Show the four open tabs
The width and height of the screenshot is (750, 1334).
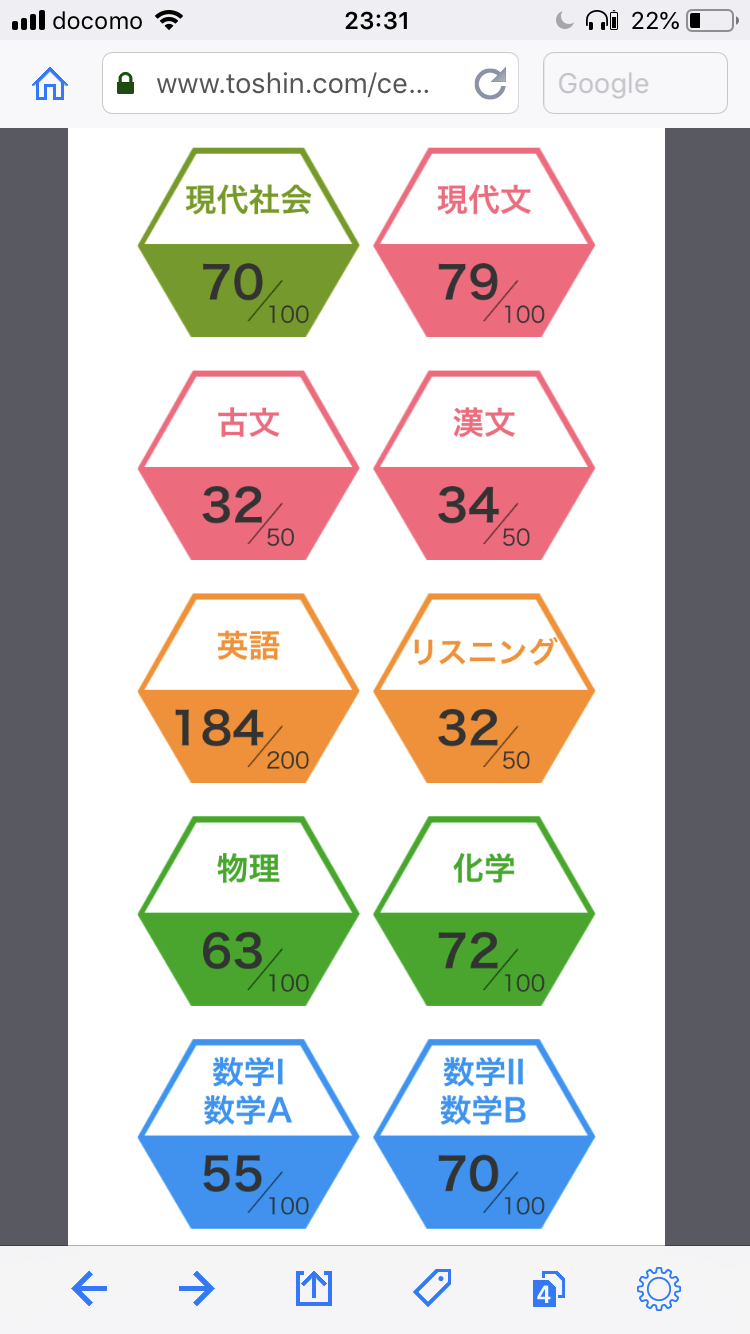click(548, 1290)
